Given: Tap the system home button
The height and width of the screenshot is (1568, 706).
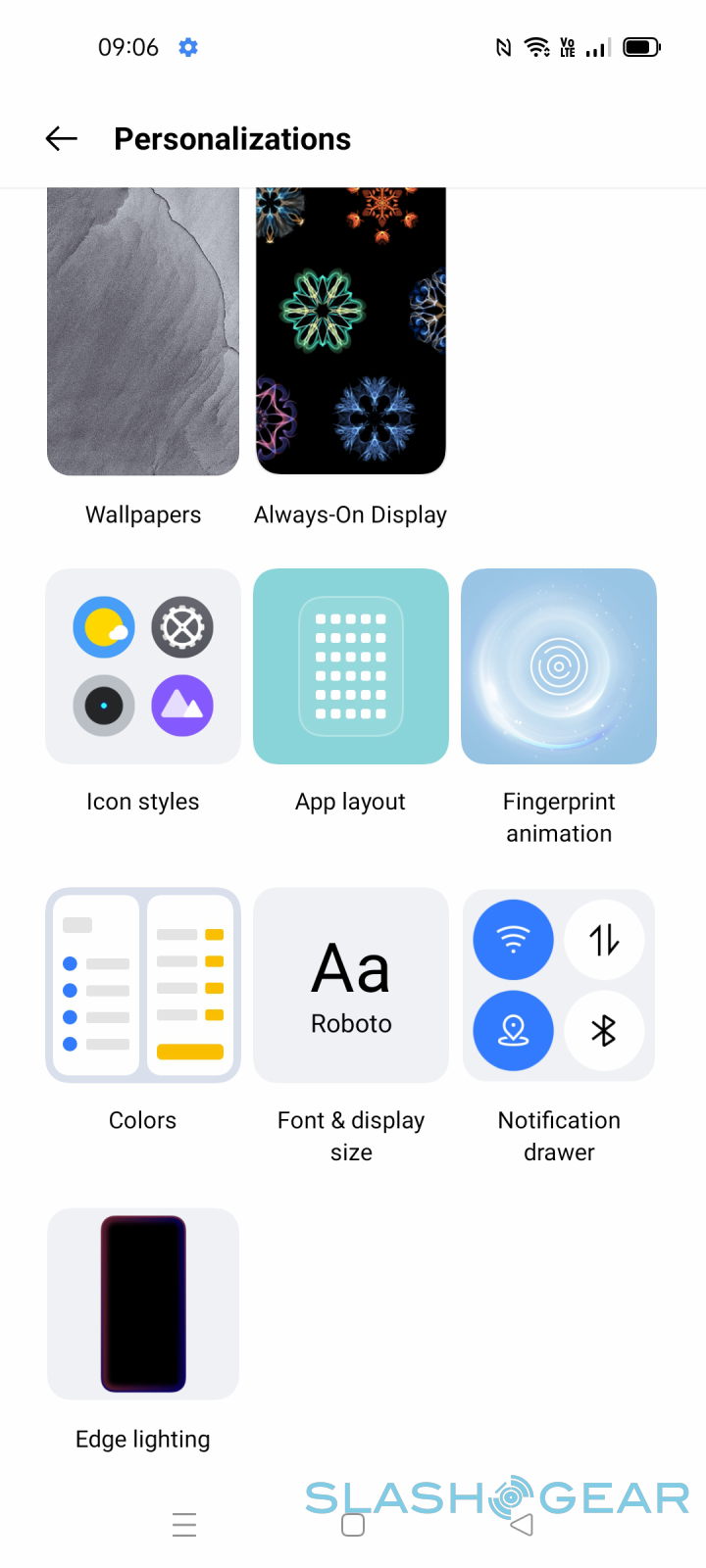Looking at the screenshot, I should 353,1525.
